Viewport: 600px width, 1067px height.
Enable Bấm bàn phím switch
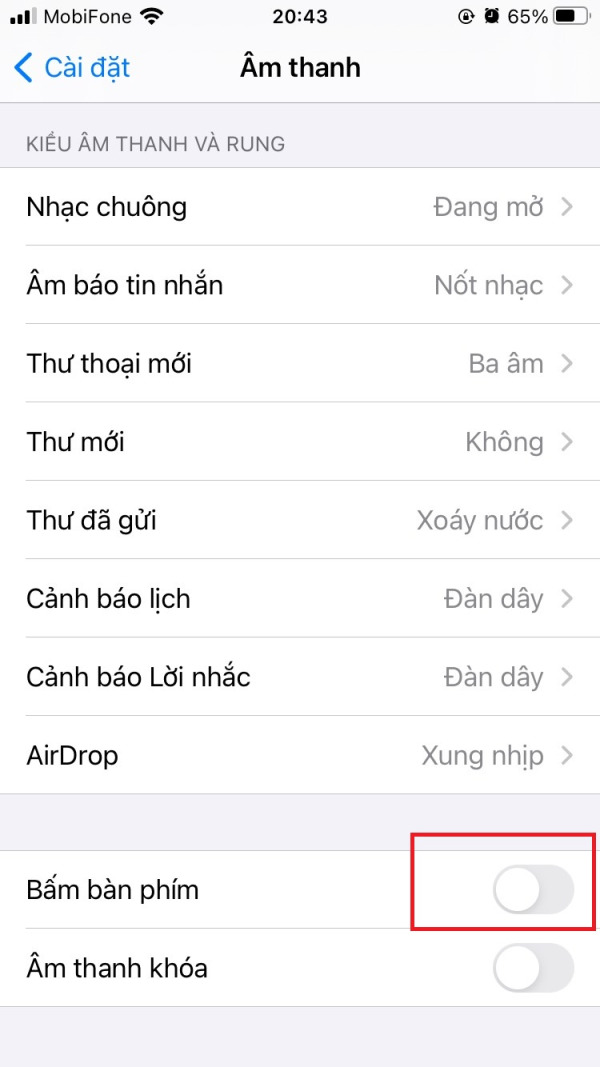[x=533, y=890]
